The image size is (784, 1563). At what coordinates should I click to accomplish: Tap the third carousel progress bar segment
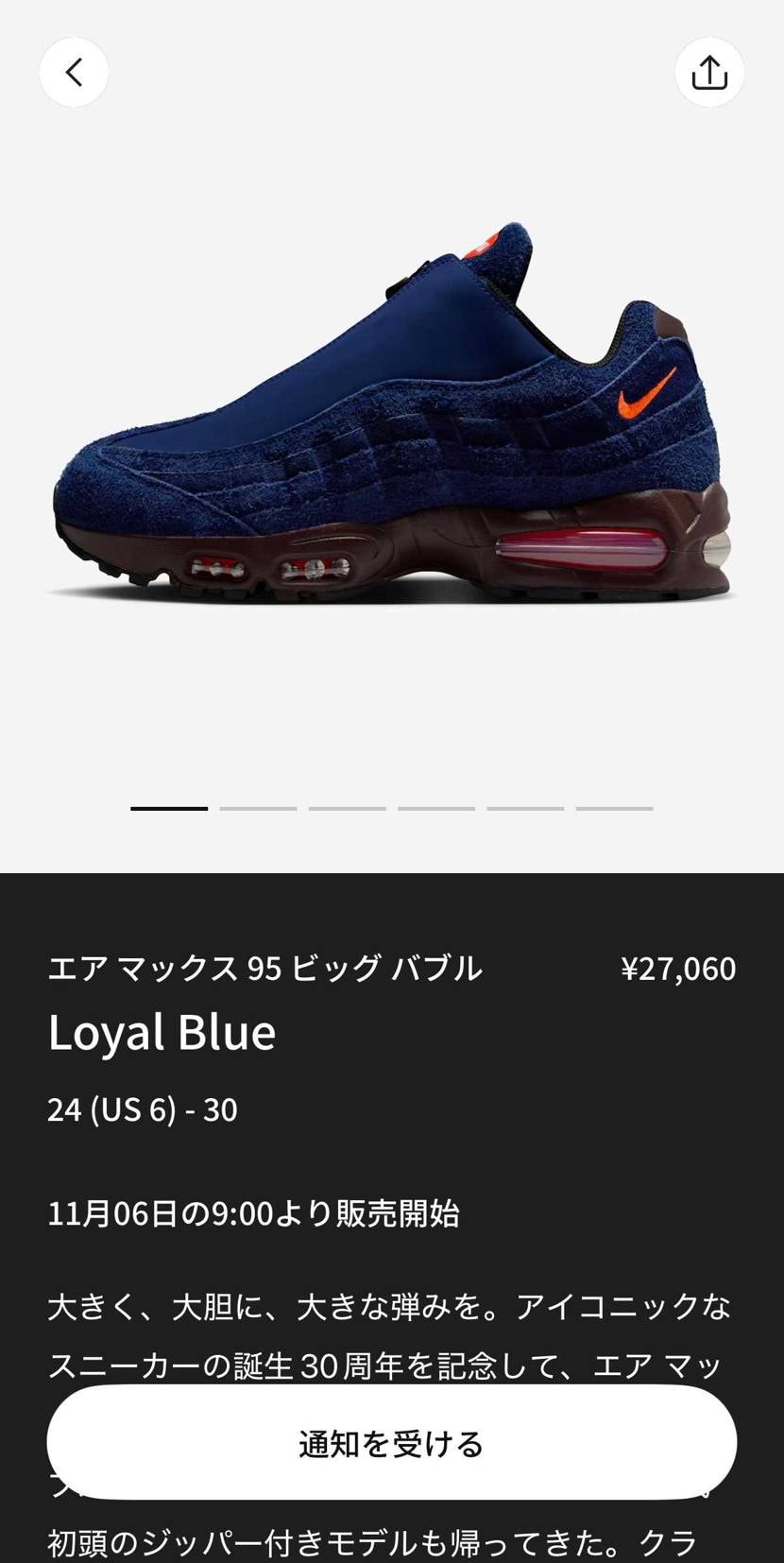point(348,808)
